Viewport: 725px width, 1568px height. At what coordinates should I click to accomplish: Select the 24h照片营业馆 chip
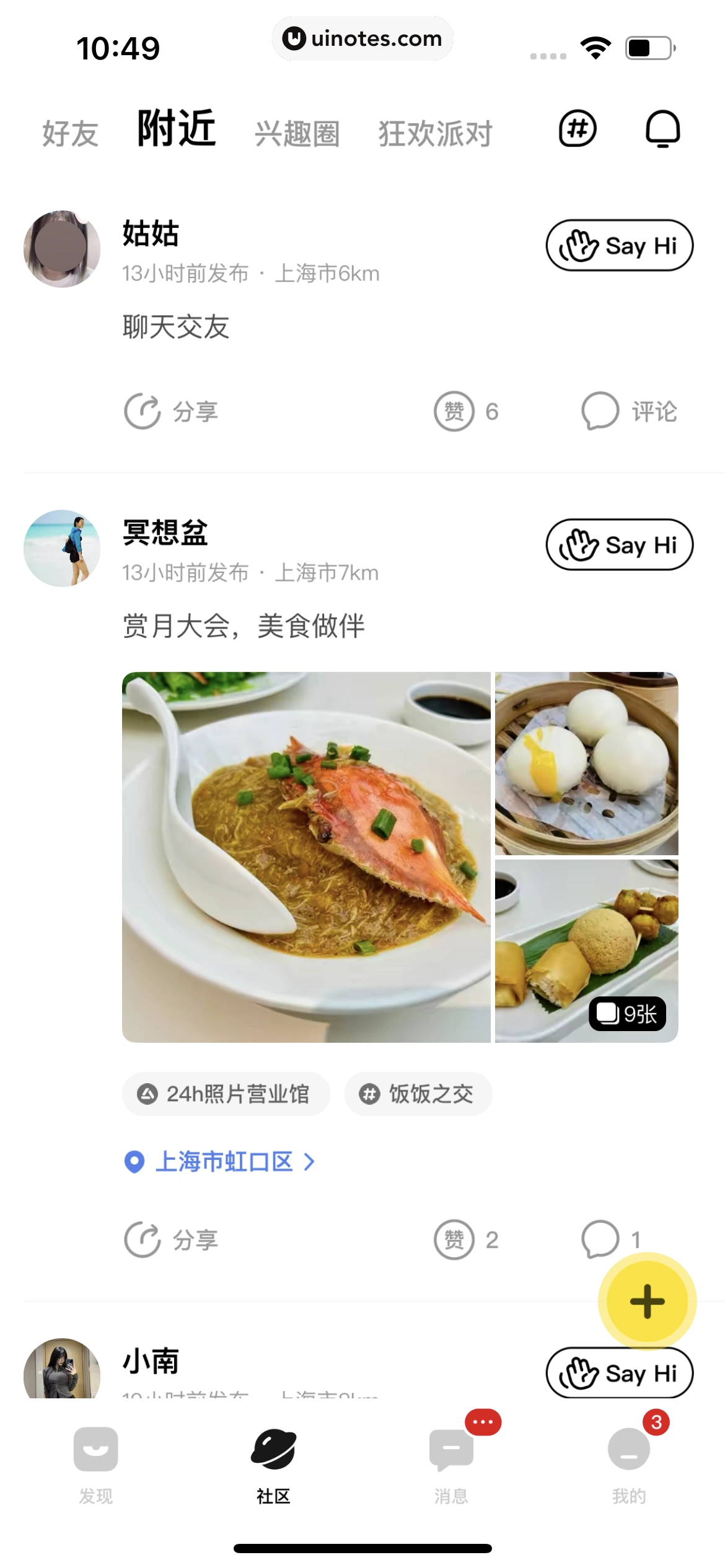(x=226, y=1094)
